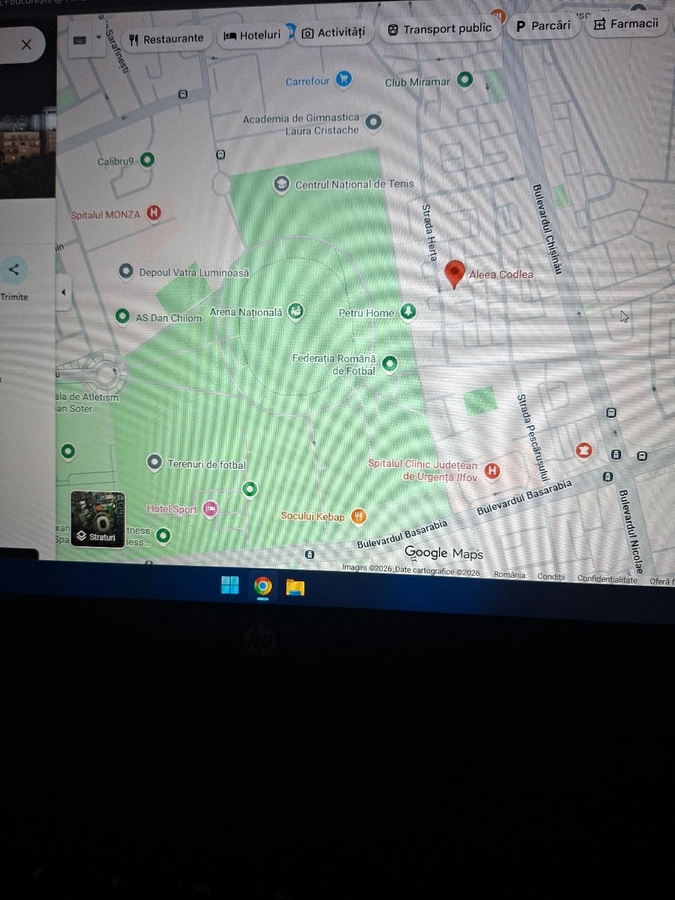Open Hotel Sport marker
The image size is (675, 900).
pyautogui.click(x=210, y=509)
